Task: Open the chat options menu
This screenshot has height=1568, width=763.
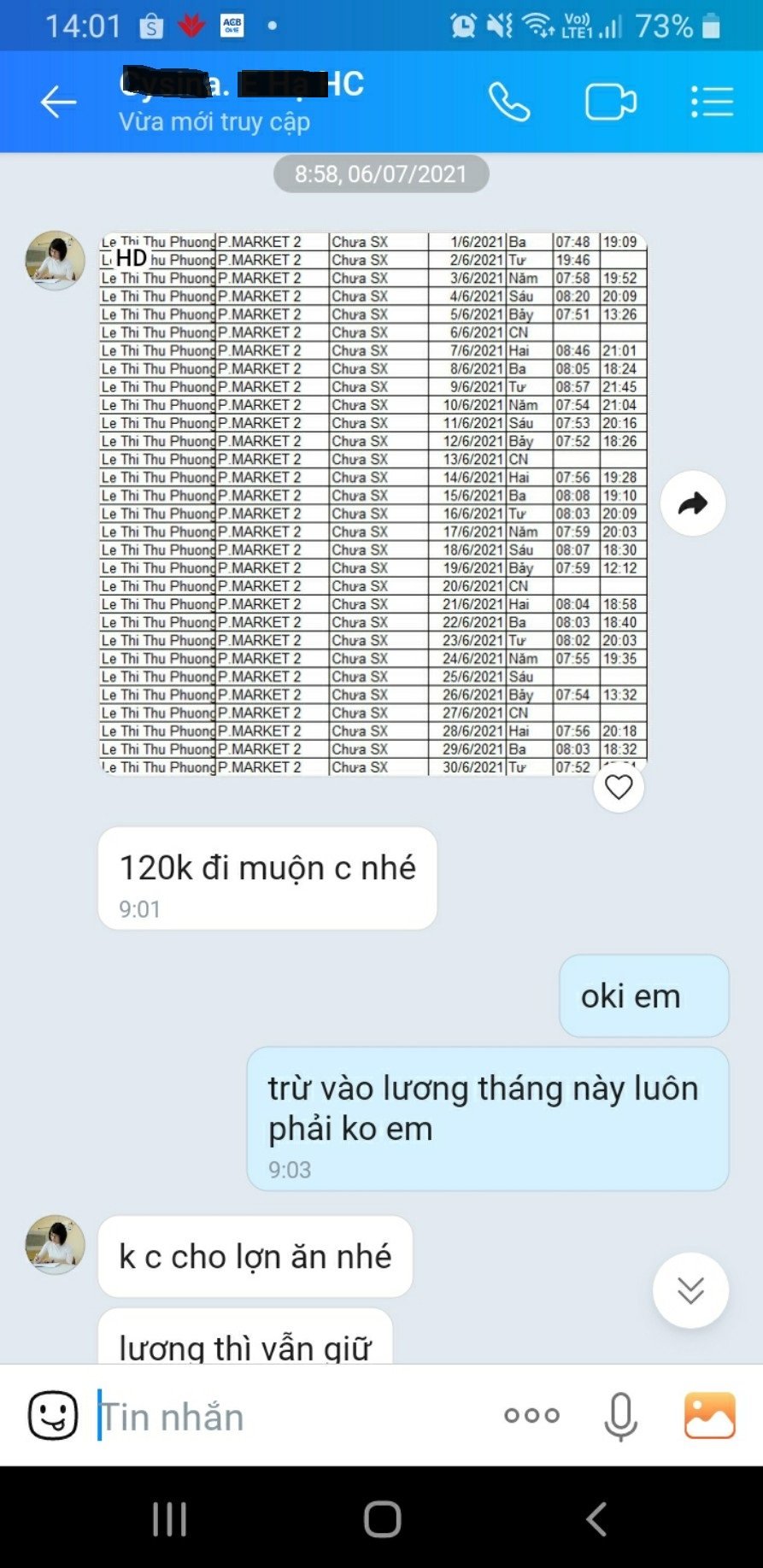Action: pos(712,102)
